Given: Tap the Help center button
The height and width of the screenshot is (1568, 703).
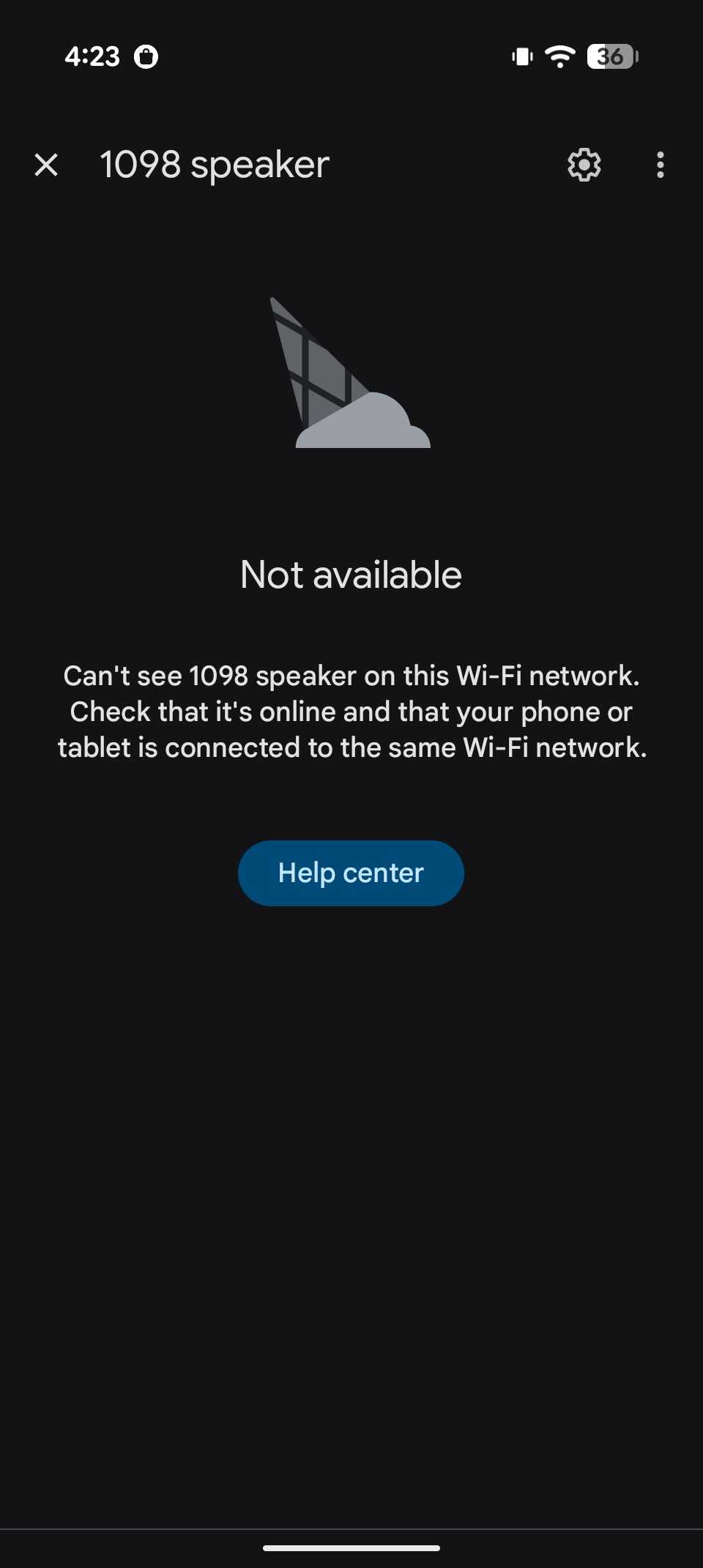Looking at the screenshot, I should (x=351, y=873).
